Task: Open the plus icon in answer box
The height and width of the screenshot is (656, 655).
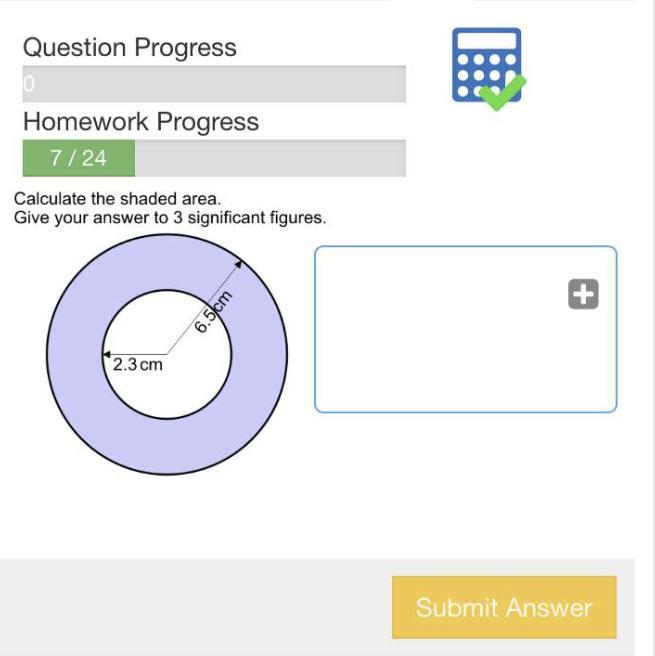Action: 583,294
